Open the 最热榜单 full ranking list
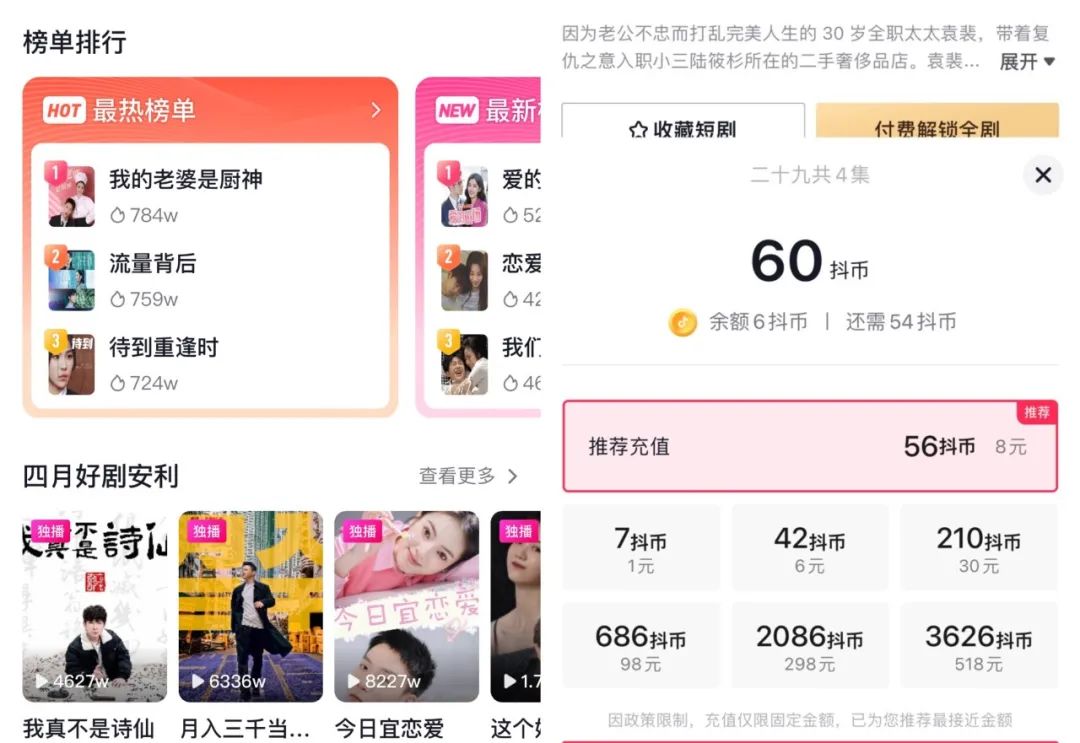This screenshot has width=1080, height=743. point(375,110)
